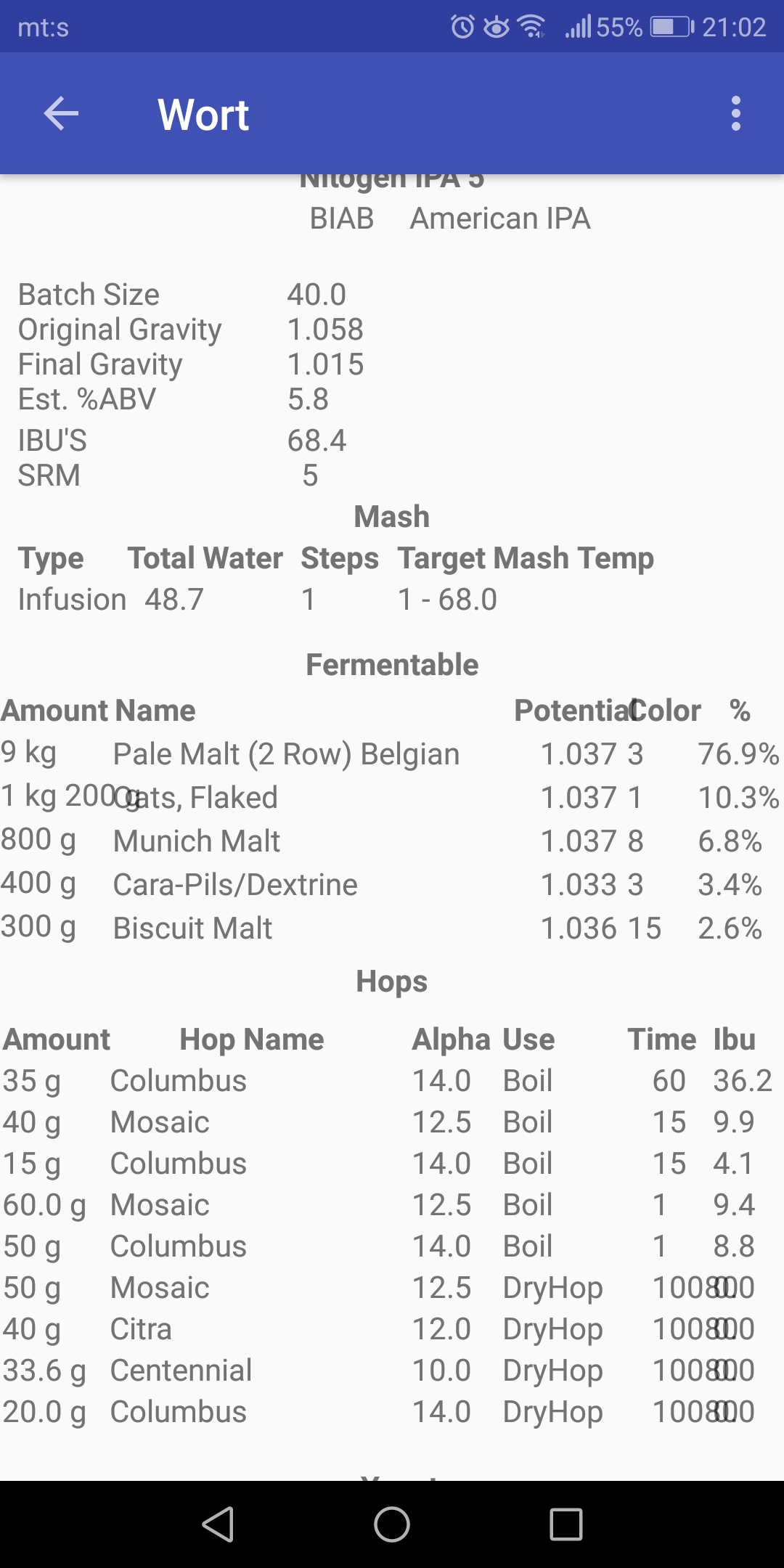This screenshot has height=1568, width=784.
Task: Tap the system home button
Action: [x=392, y=1524]
